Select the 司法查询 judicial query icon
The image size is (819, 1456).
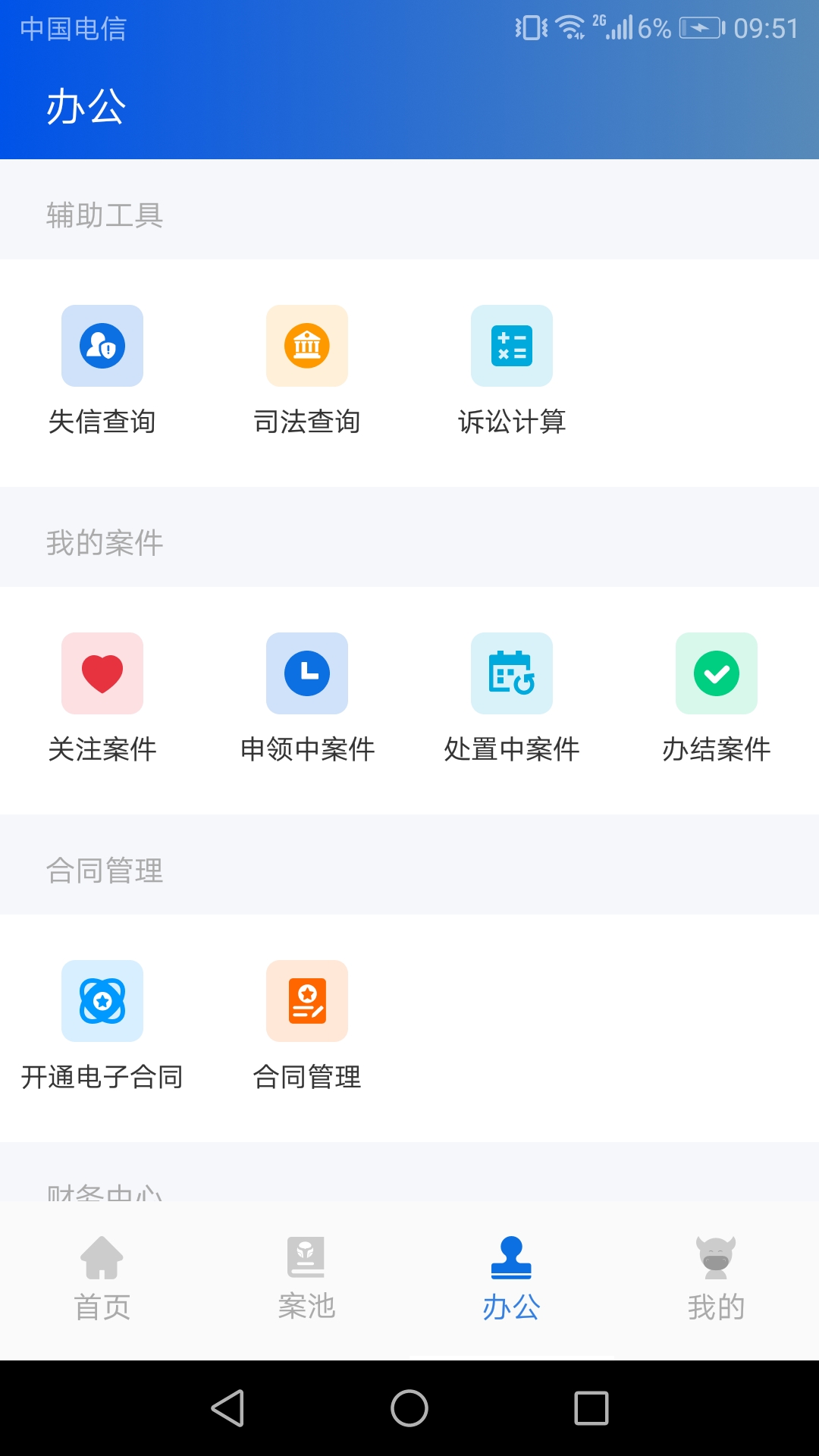pos(307,346)
